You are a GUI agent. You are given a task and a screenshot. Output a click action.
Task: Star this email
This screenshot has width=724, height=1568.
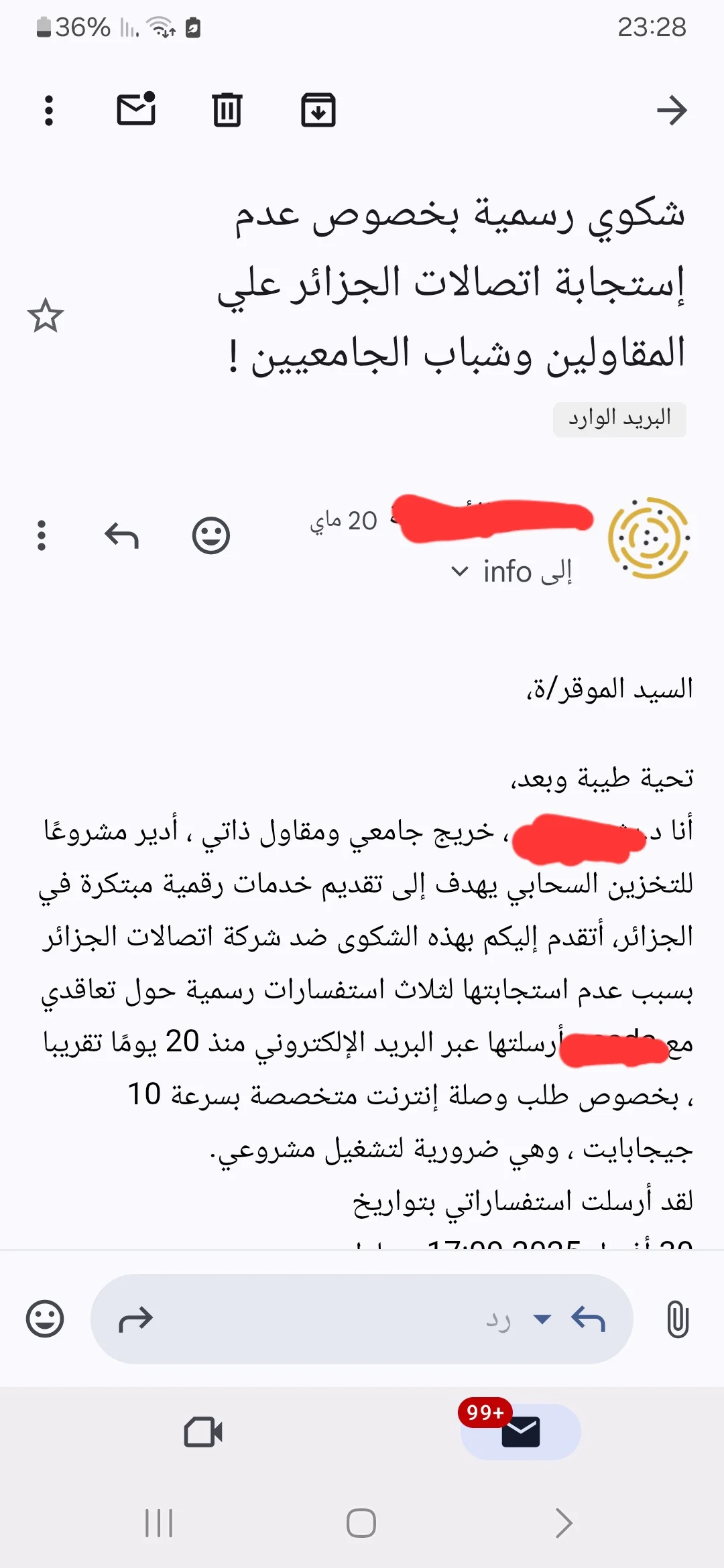(46, 316)
